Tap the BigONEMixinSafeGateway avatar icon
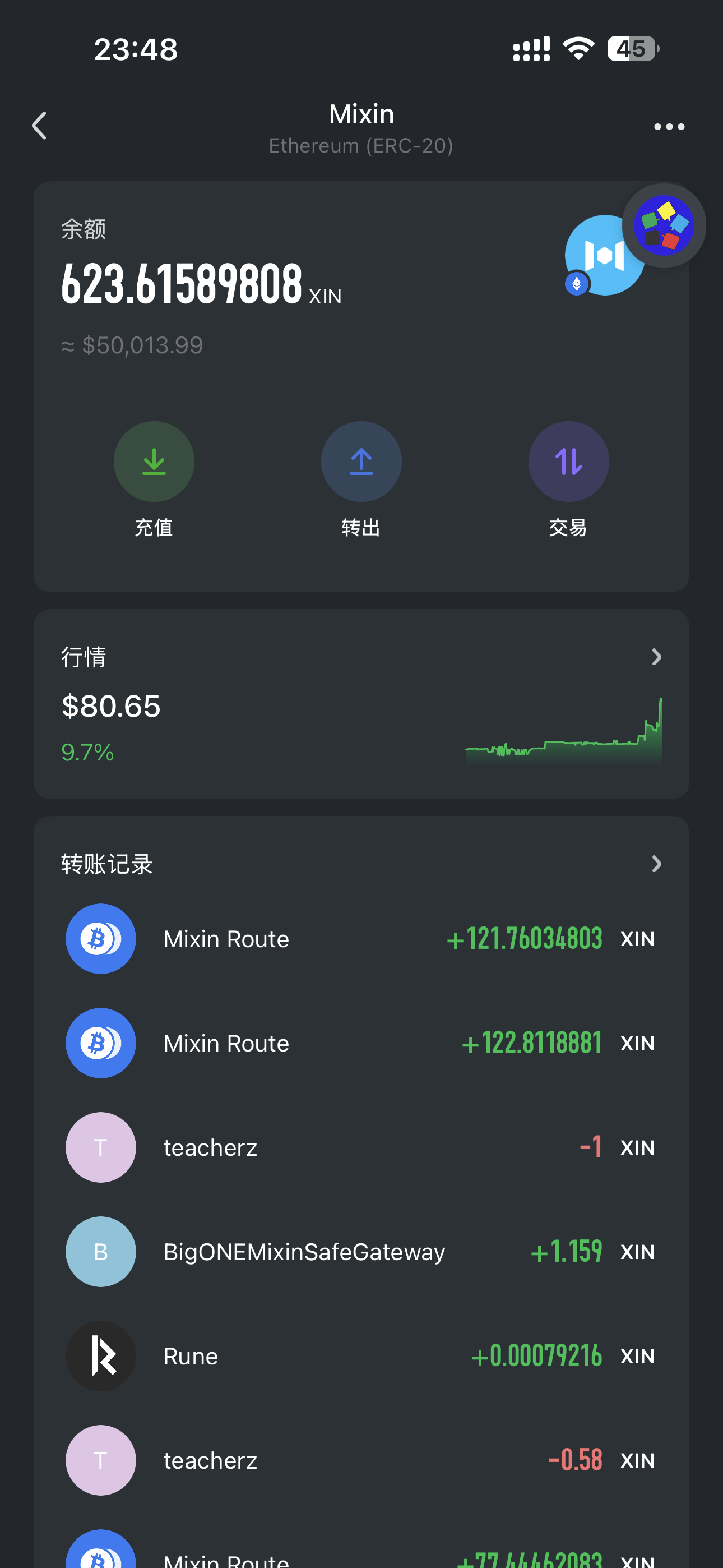Image resolution: width=723 pixels, height=1568 pixels. pos(100,1252)
